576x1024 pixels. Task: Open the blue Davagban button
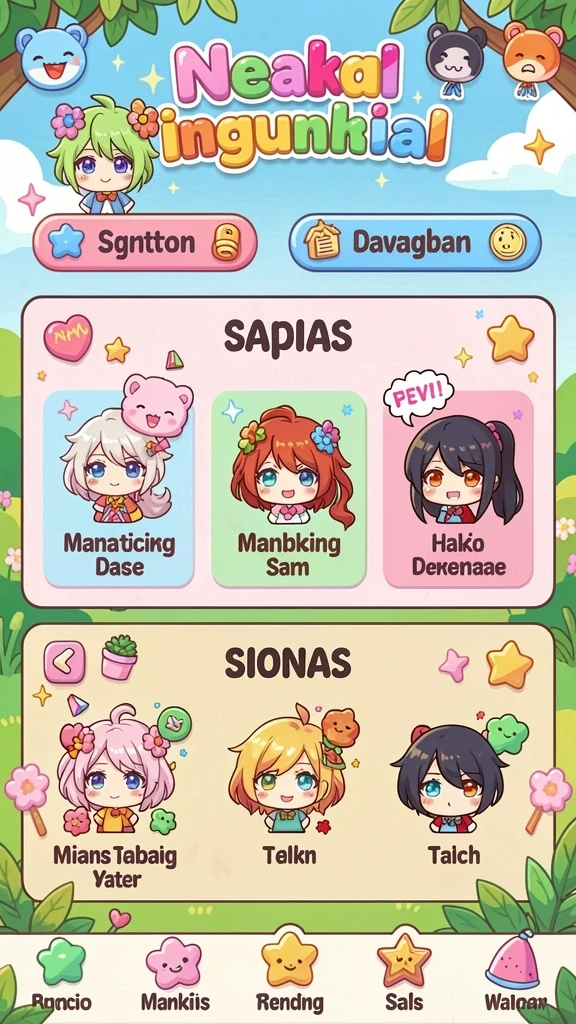(x=415, y=242)
